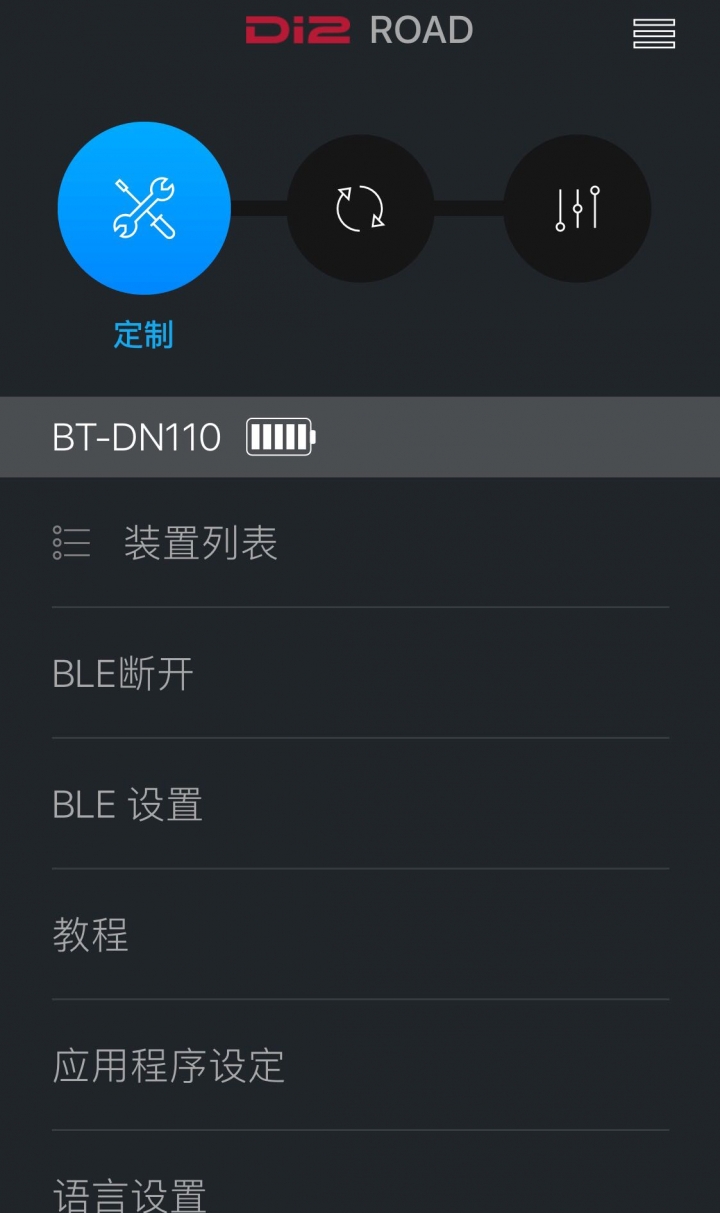Screen dimensions: 720x1213
Task: Tap BLE断开 to disconnect Bluetooth
Action: (360, 674)
